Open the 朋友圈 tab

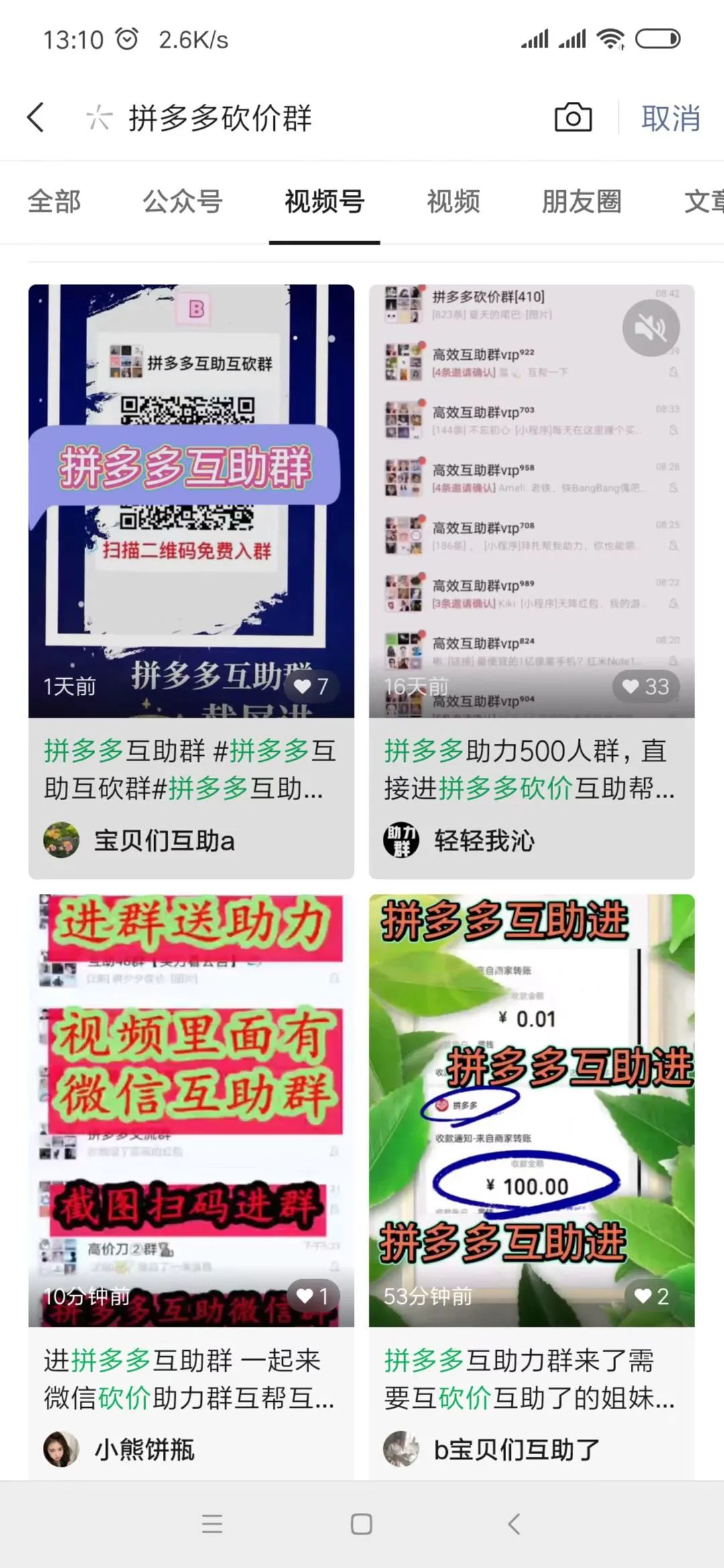[582, 201]
